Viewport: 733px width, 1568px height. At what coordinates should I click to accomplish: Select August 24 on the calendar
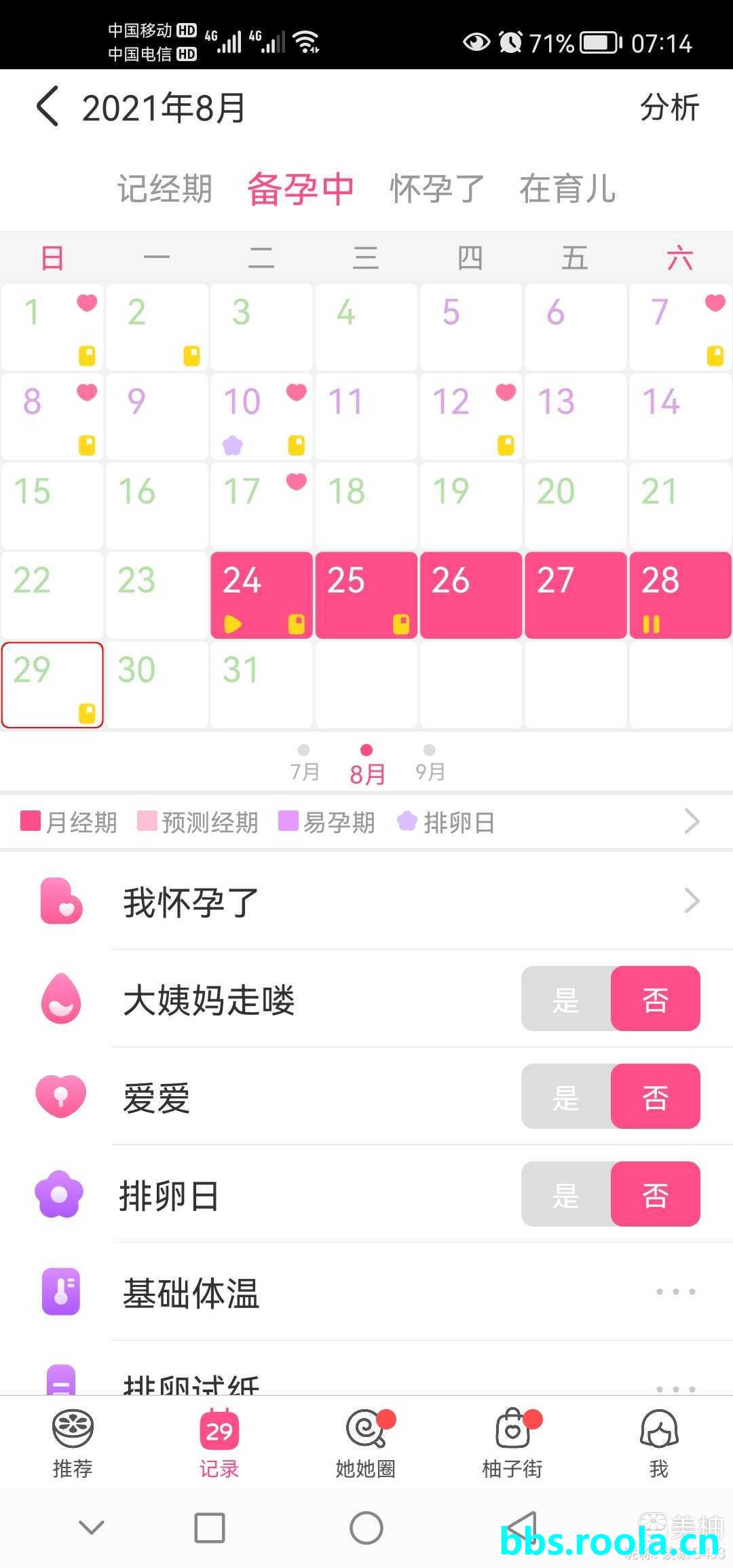261,595
